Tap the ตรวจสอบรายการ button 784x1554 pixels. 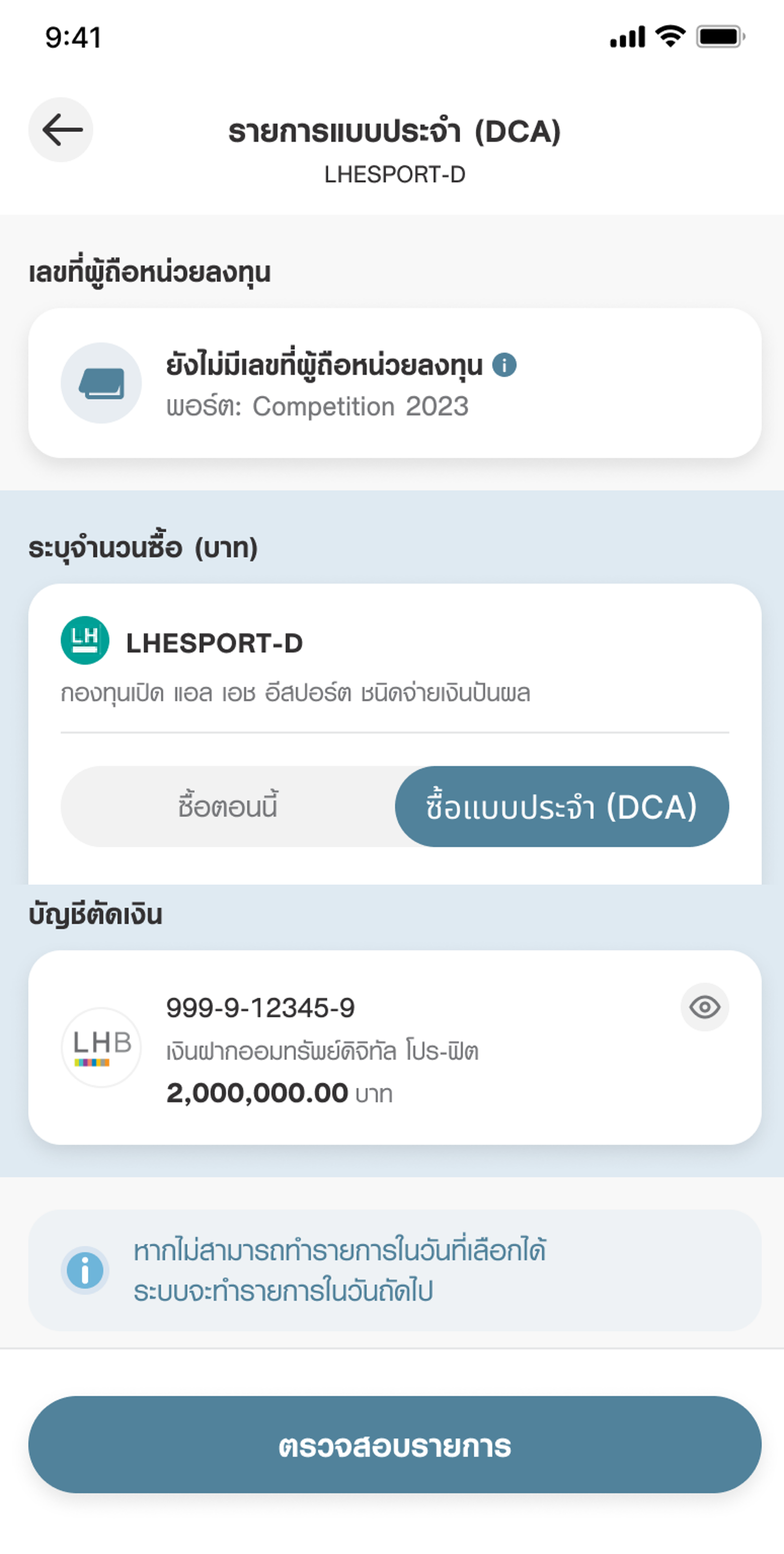pos(394,1444)
